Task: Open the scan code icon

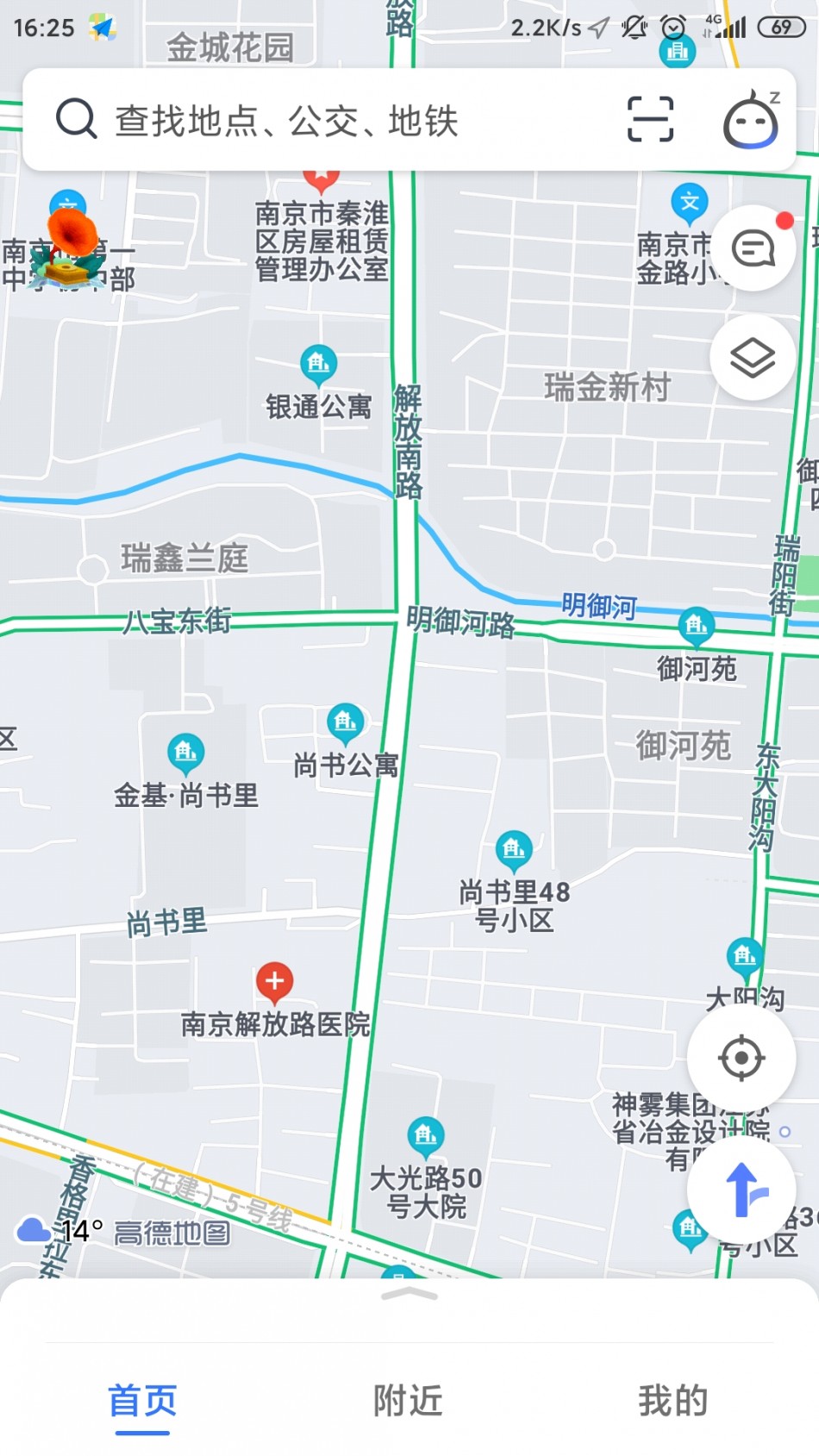Action: point(650,119)
